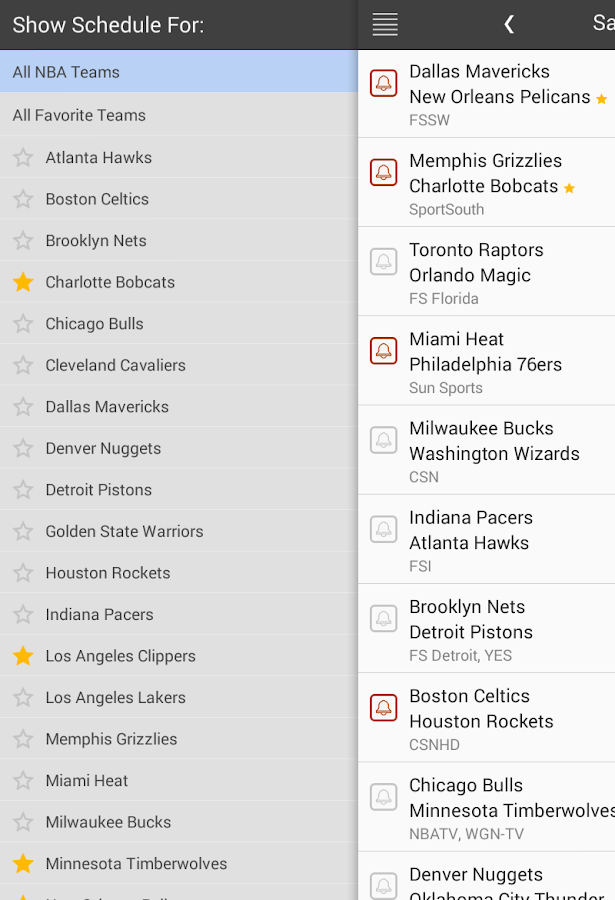
Task: Remove Los Angeles Clippers from favorites
Action: pos(23,657)
